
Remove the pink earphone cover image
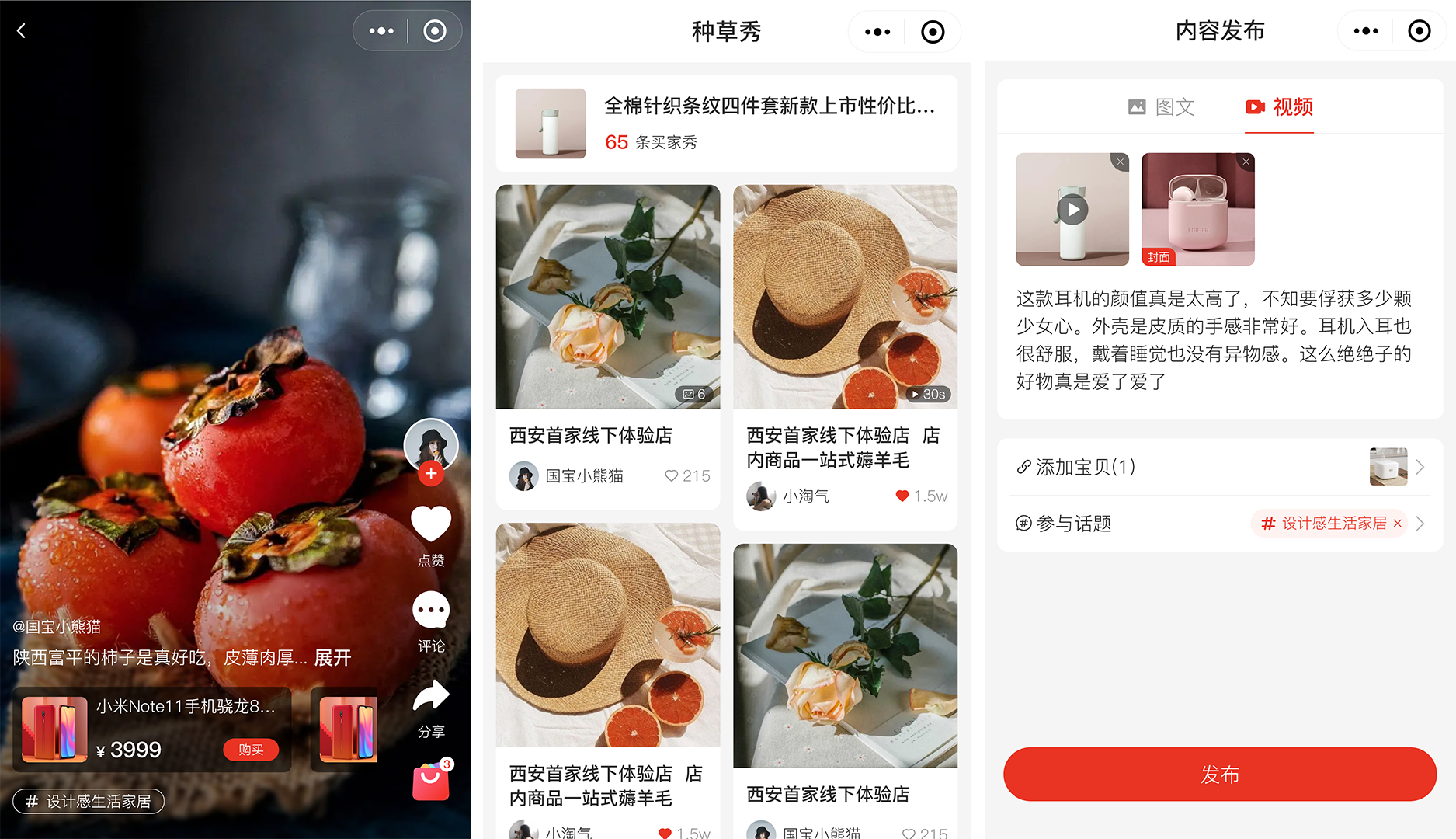pos(1246,162)
